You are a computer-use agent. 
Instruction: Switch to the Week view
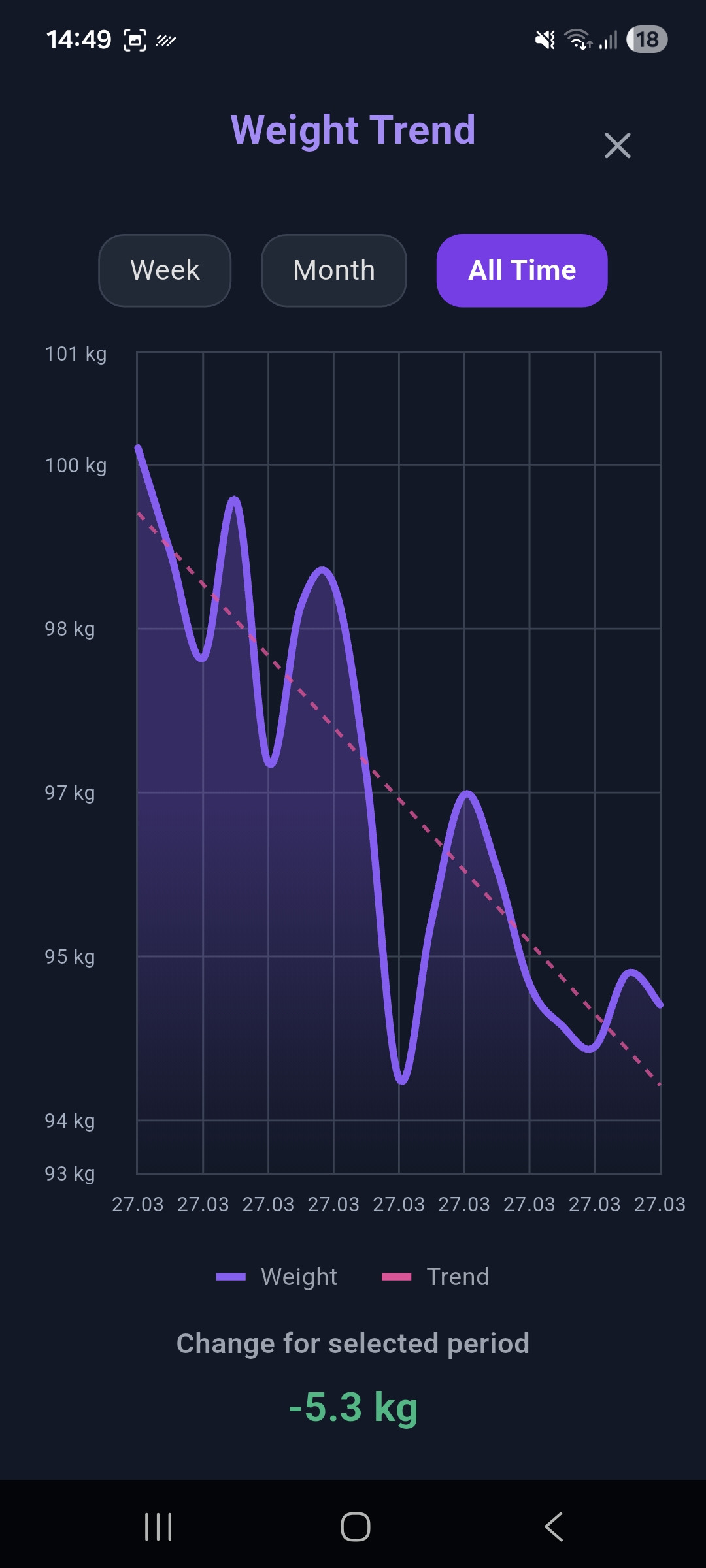point(164,270)
